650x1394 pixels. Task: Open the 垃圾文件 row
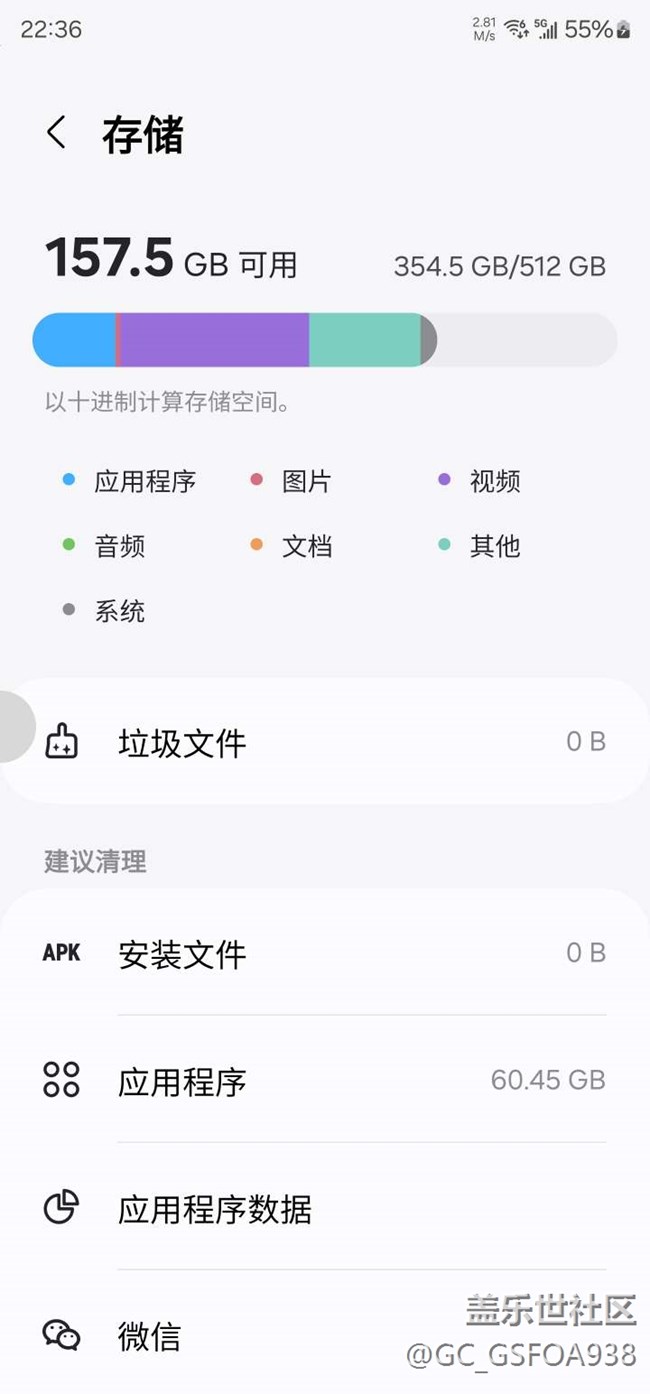click(x=325, y=743)
